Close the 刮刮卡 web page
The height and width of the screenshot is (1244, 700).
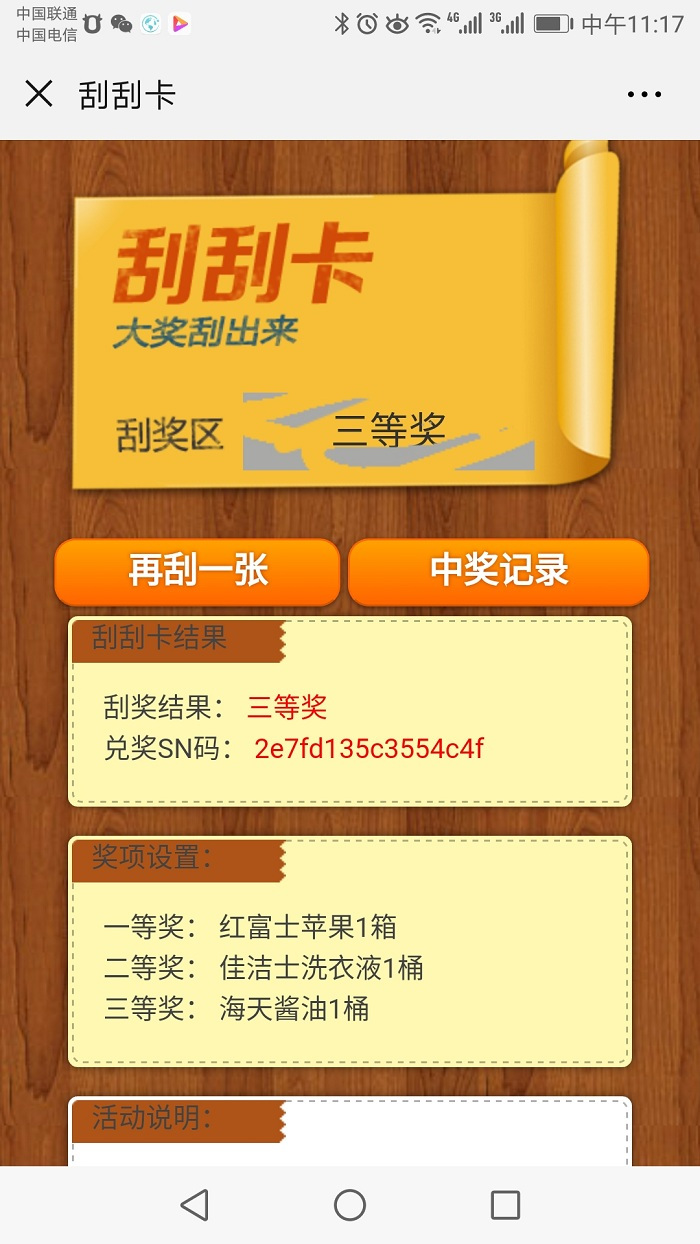38,95
